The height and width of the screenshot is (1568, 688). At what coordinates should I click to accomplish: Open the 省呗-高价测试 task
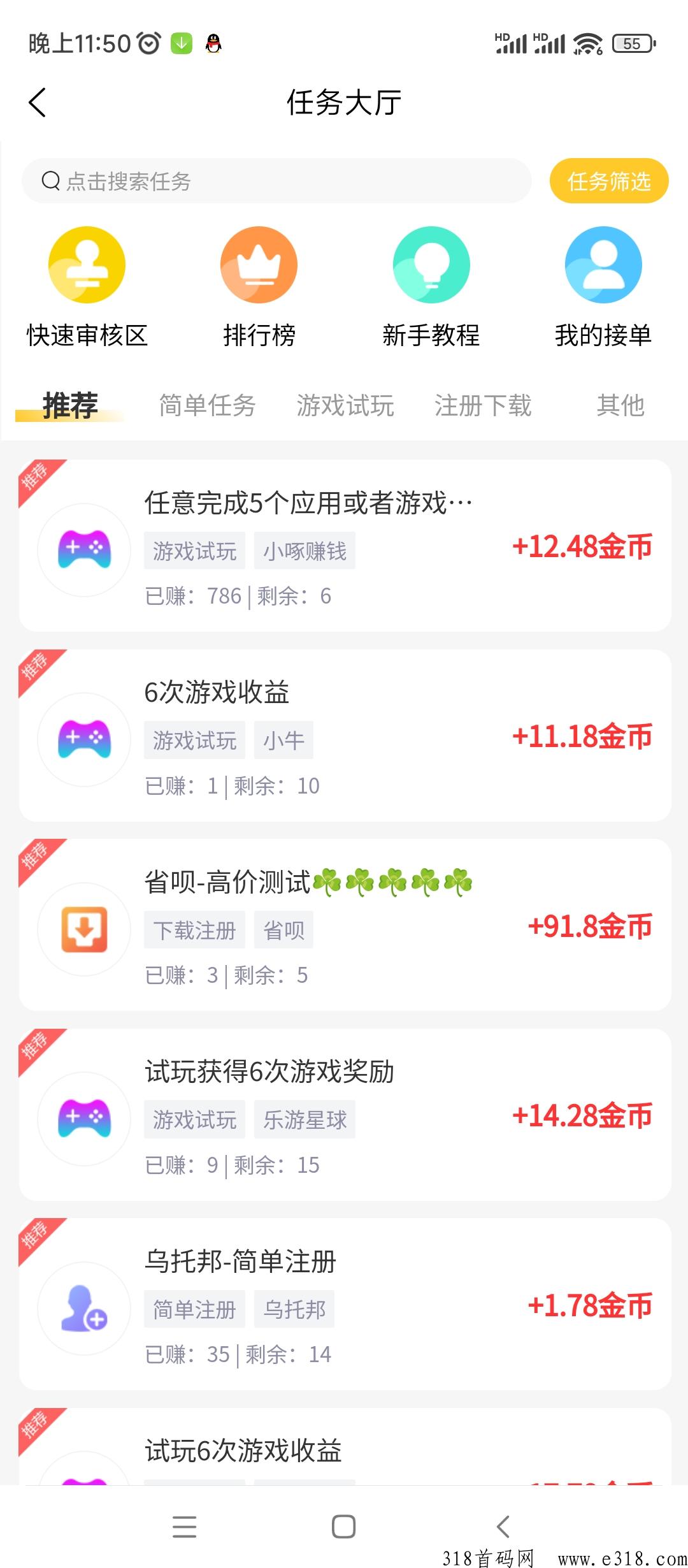click(345, 926)
